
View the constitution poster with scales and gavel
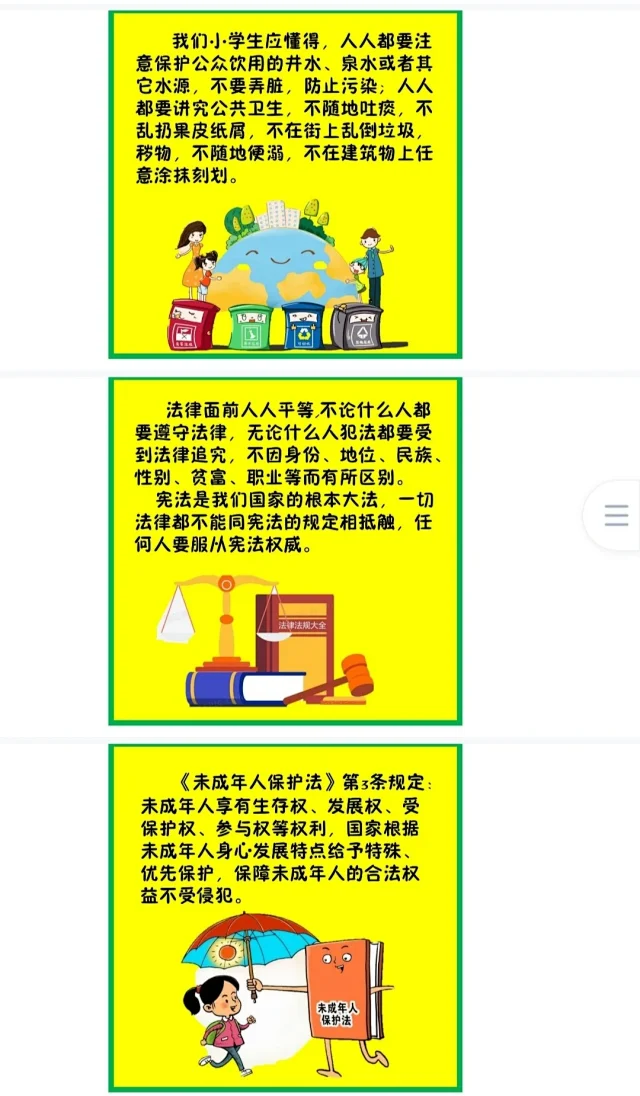tap(285, 550)
